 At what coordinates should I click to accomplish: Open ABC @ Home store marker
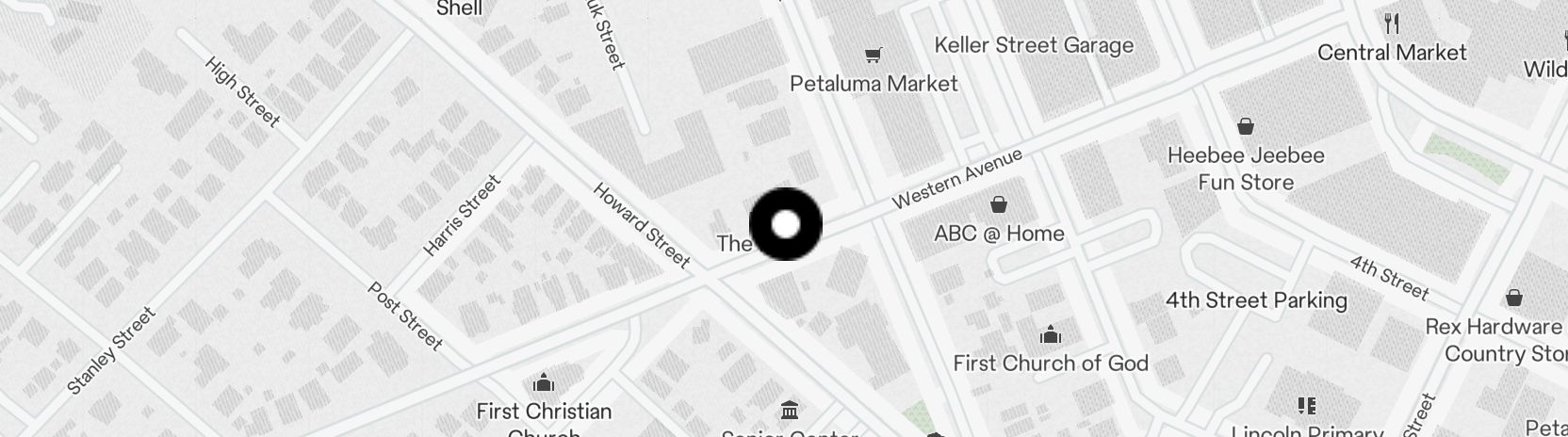(999, 205)
